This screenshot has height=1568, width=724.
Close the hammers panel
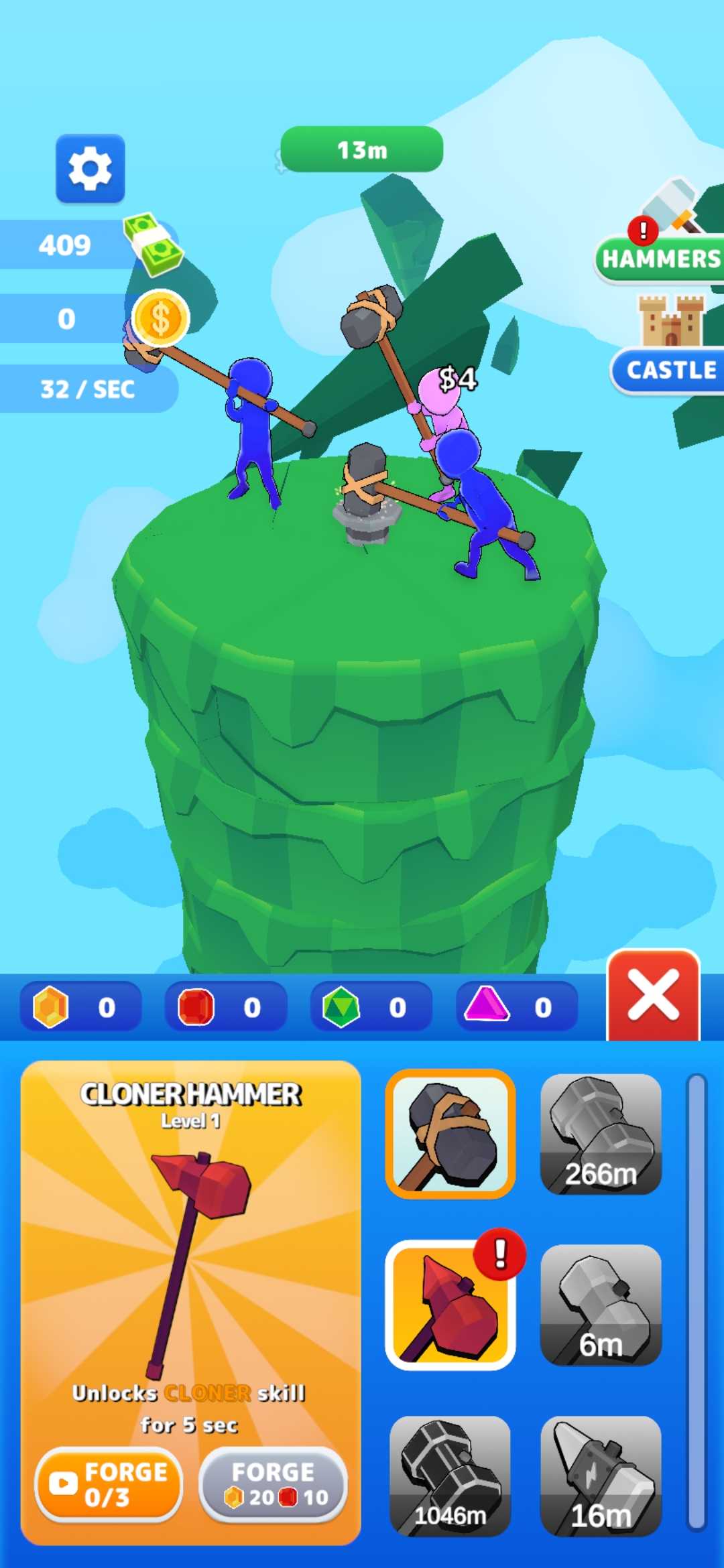click(x=653, y=995)
